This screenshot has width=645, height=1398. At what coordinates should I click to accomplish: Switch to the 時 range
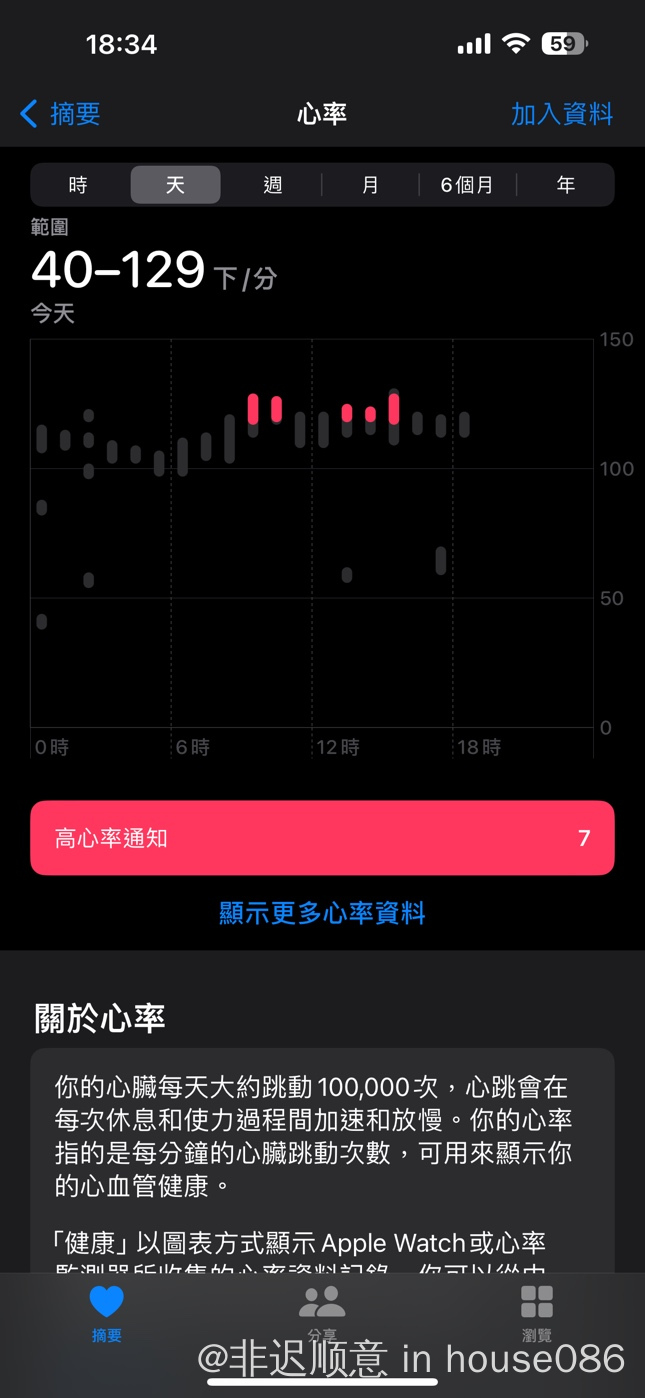78,185
